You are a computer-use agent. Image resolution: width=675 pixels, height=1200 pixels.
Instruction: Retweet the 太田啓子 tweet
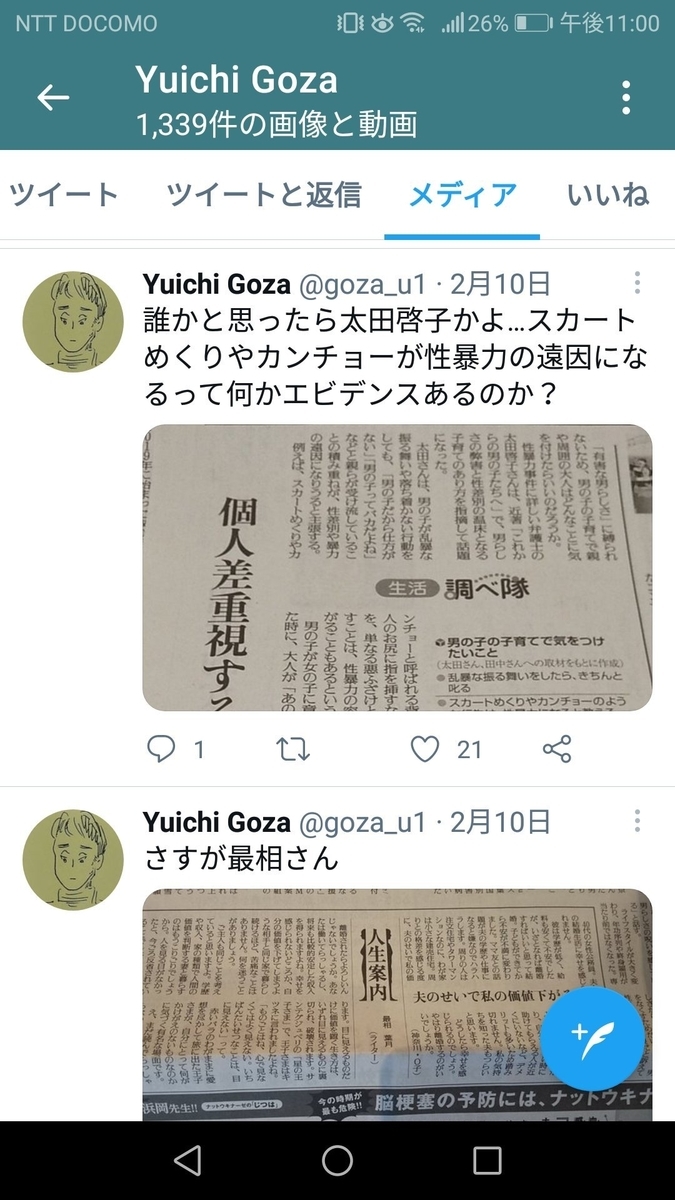coord(295,748)
